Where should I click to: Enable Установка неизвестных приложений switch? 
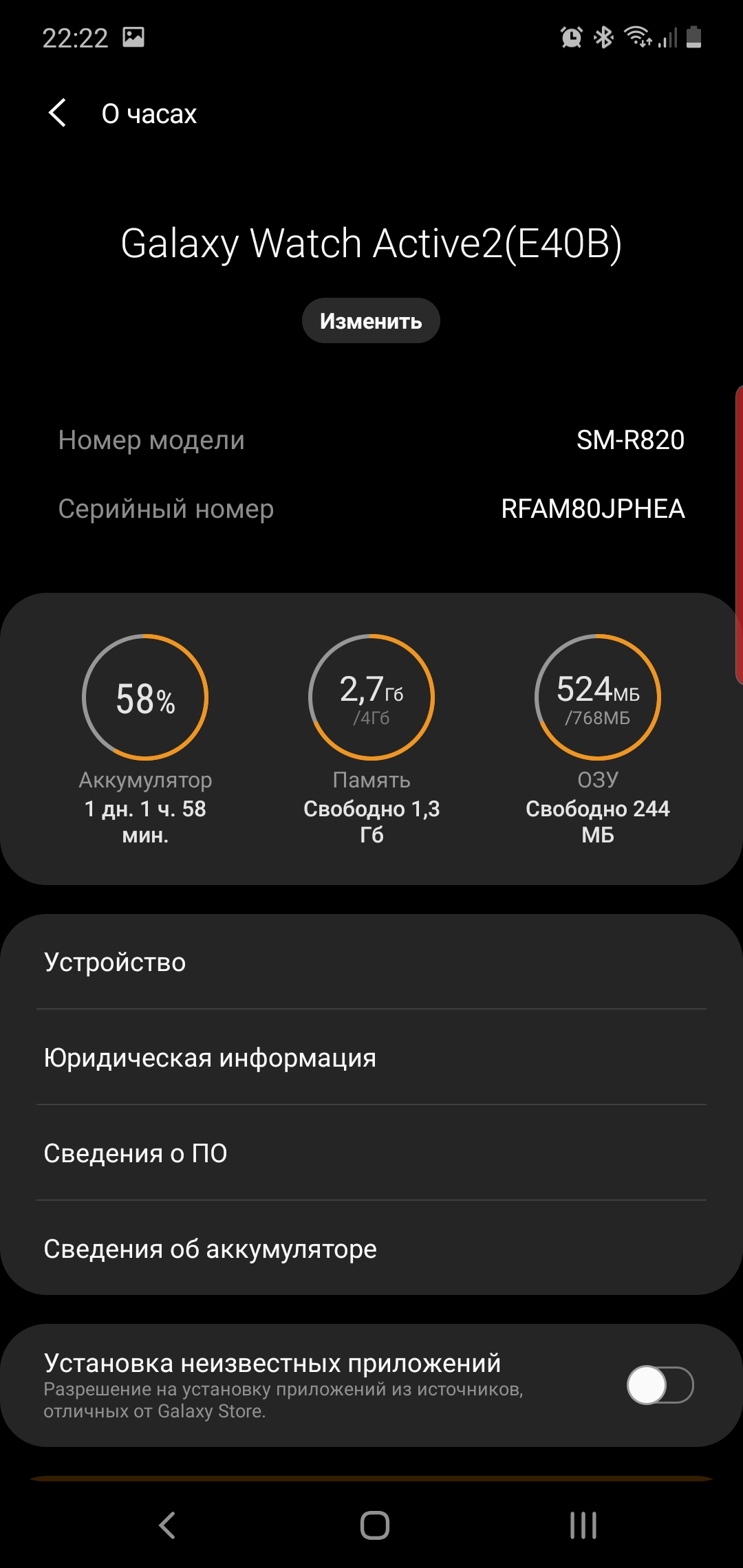[660, 1385]
